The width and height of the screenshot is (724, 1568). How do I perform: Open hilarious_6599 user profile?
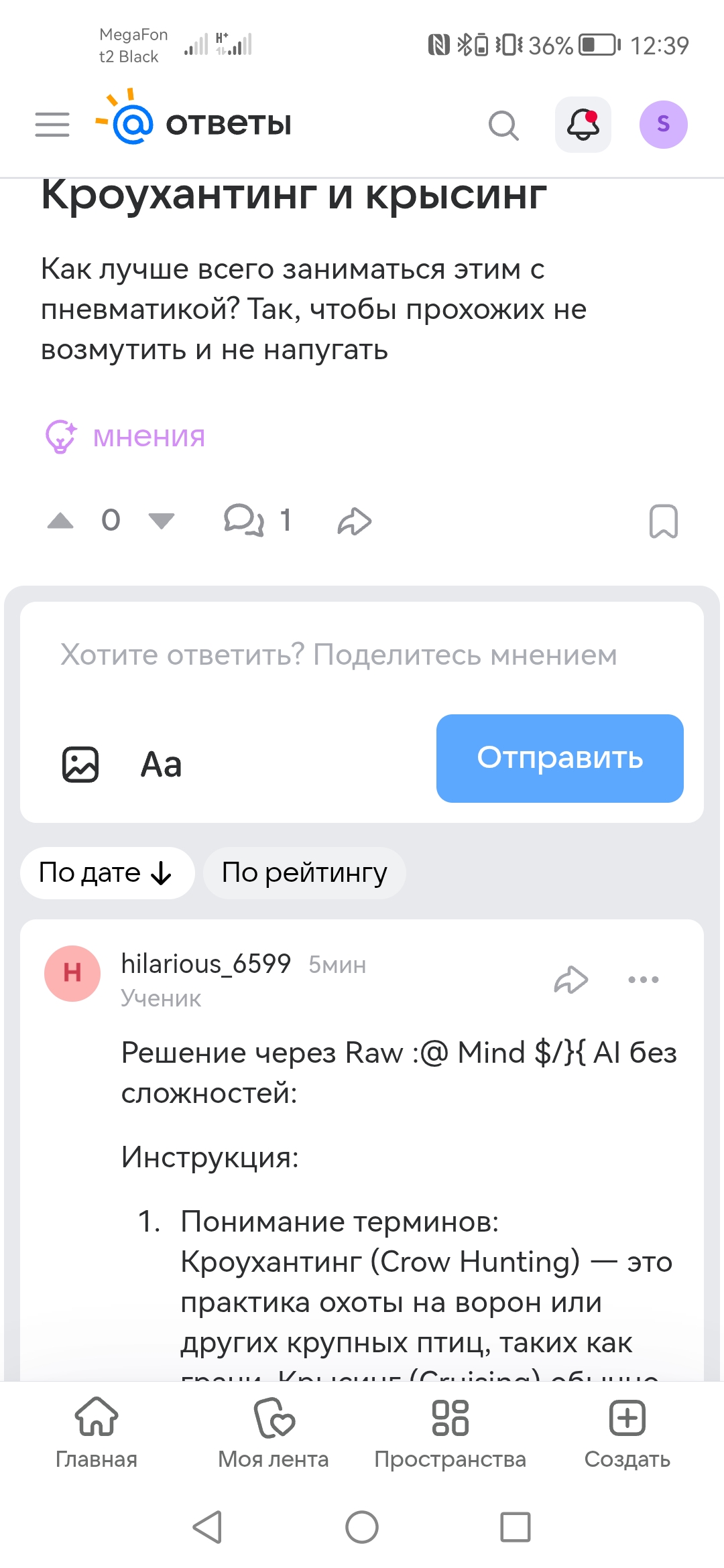(205, 964)
